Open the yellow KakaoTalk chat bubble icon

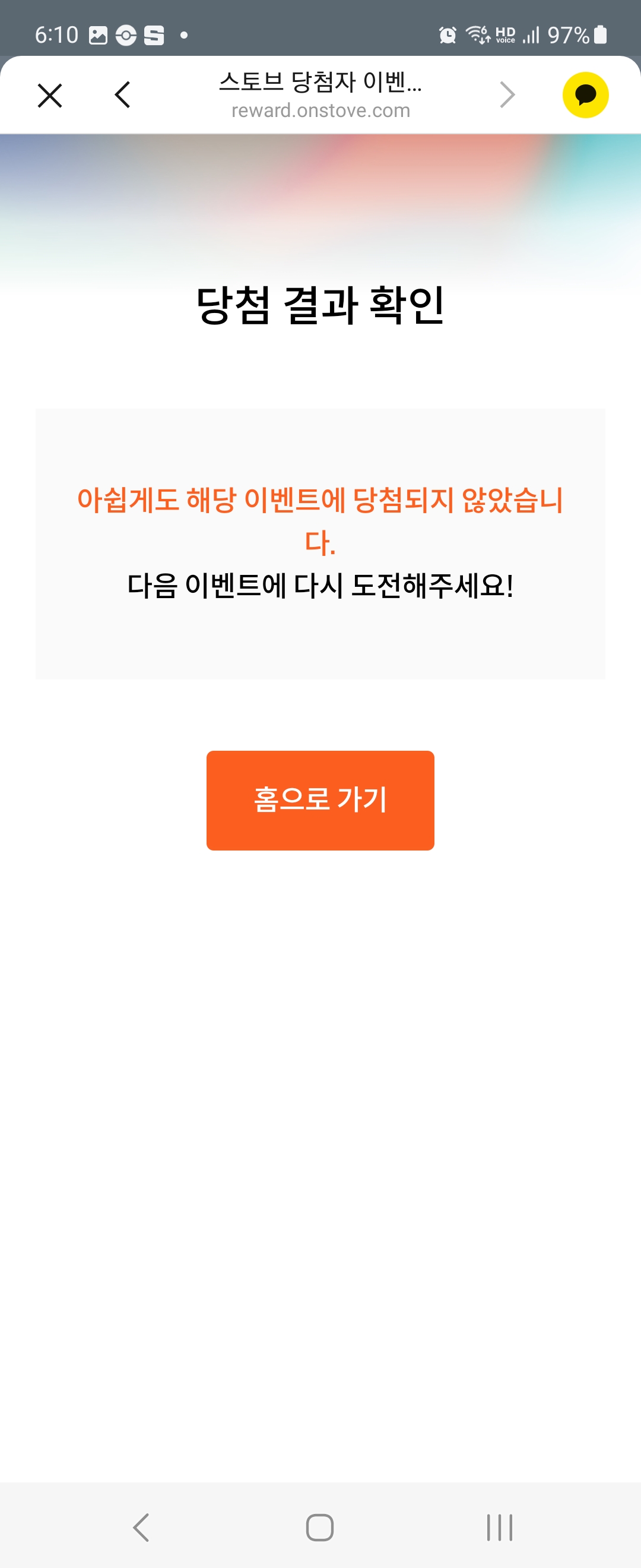point(585,95)
